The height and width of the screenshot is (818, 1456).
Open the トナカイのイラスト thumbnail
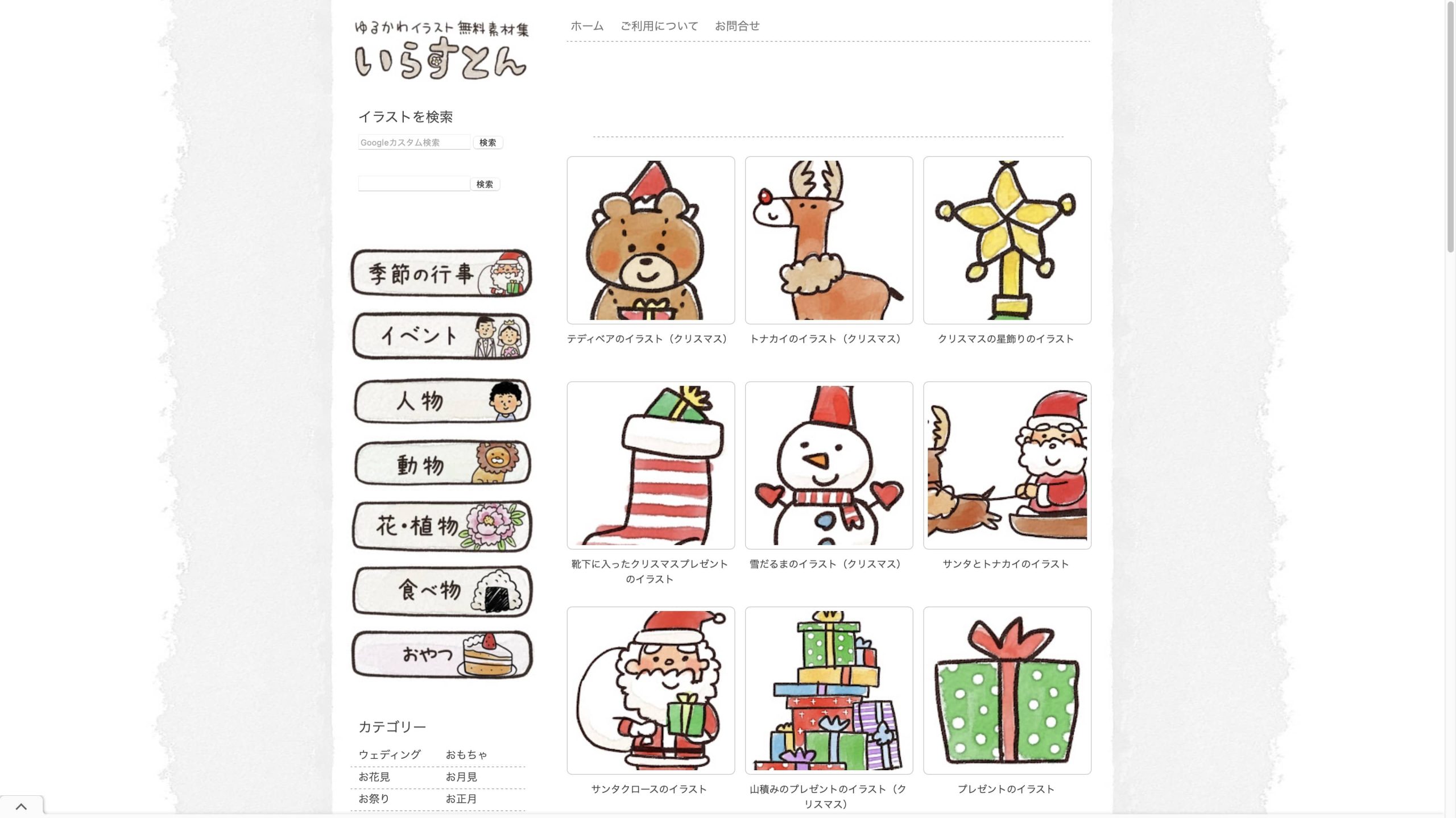828,240
